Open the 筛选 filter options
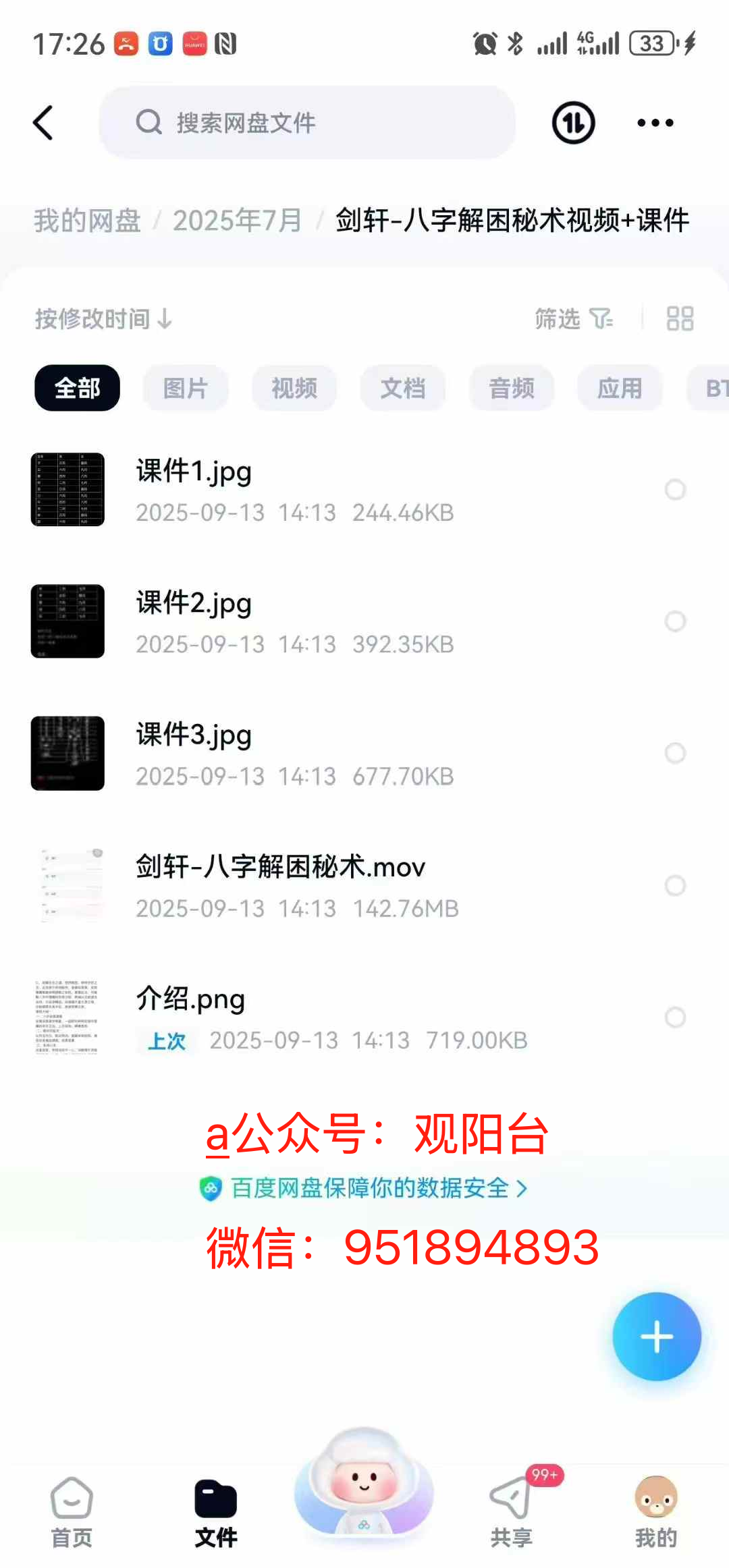 point(573,318)
